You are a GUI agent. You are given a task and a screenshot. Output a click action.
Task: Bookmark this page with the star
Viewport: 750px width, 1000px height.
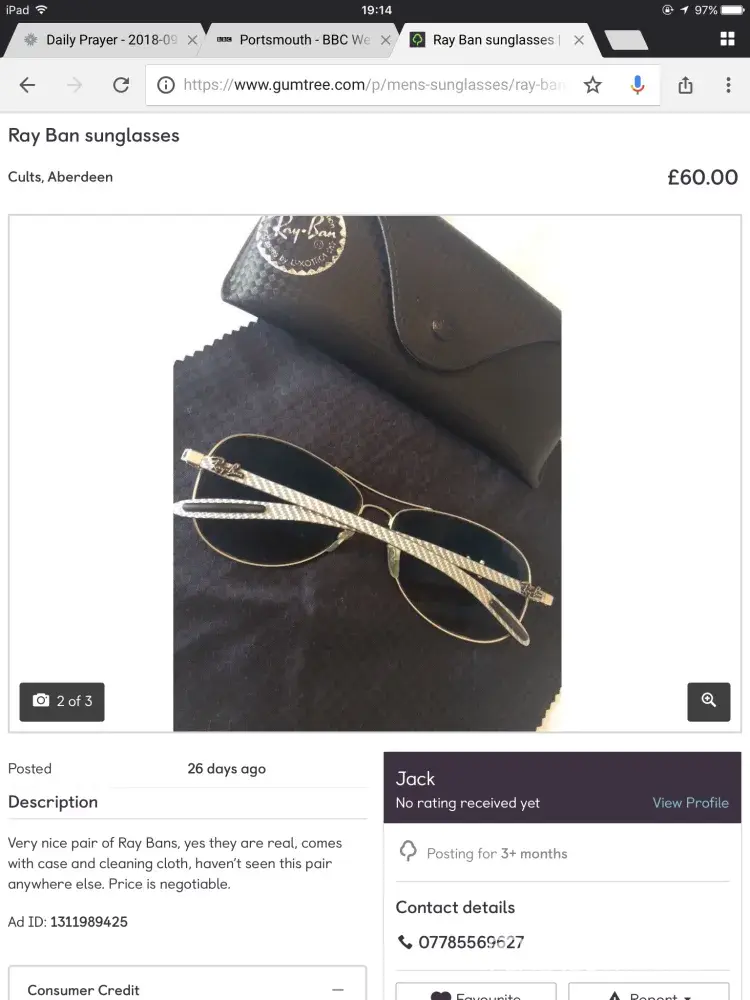(593, 85)
